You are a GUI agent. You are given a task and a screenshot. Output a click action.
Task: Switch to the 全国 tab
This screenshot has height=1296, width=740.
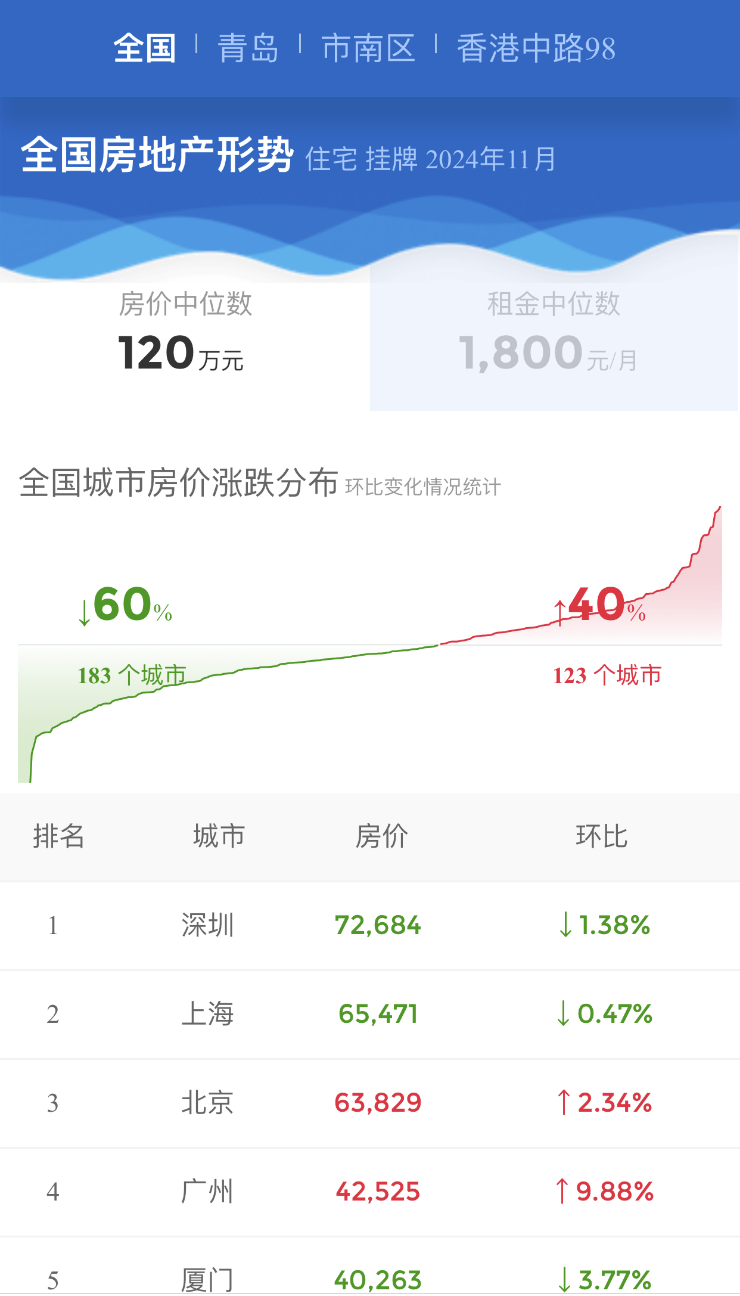click(x=145, y=48)
